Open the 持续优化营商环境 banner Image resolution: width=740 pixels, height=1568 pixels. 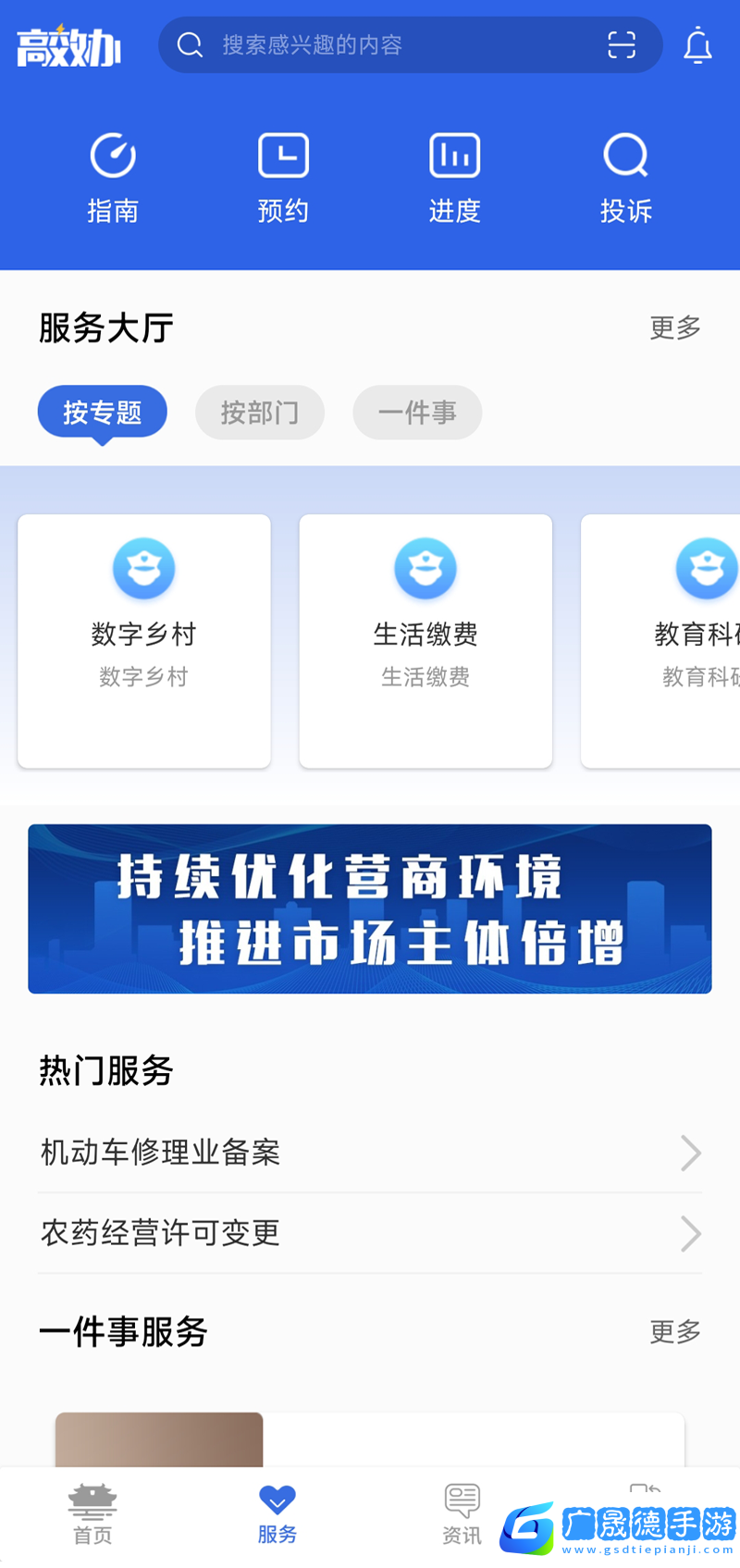point(370,908)
